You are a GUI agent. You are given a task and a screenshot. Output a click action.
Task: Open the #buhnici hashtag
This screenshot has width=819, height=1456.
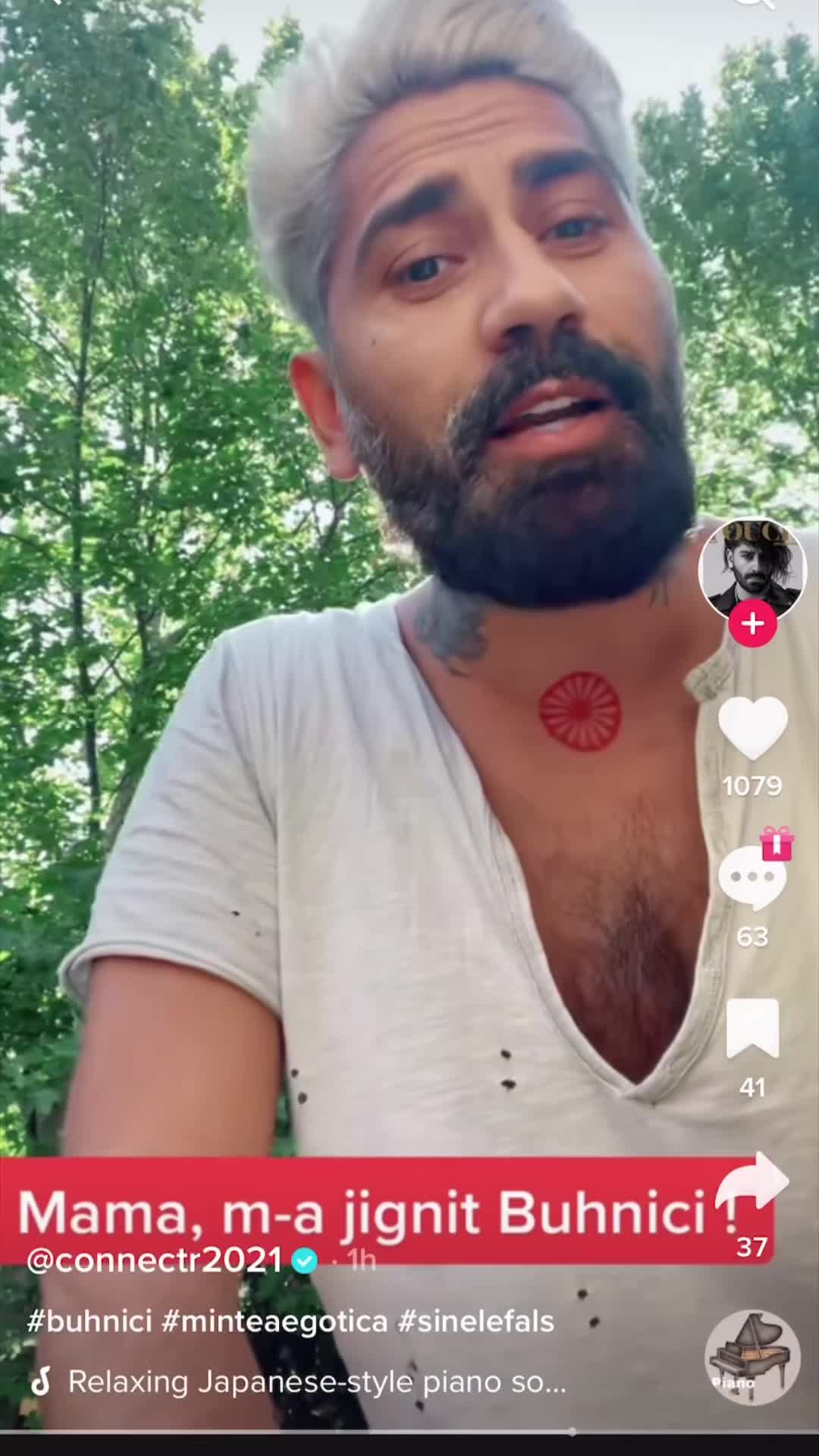(89, 1321)
